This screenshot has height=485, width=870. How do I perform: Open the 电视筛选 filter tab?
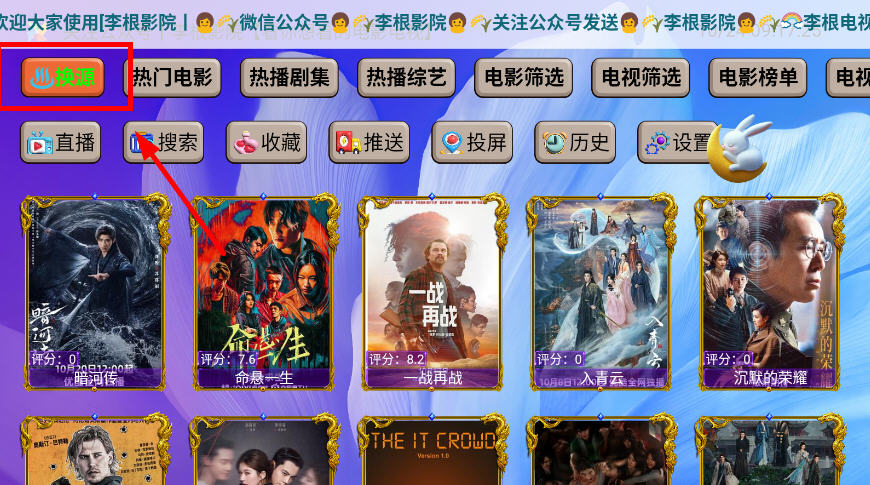(x=641, y=78)
